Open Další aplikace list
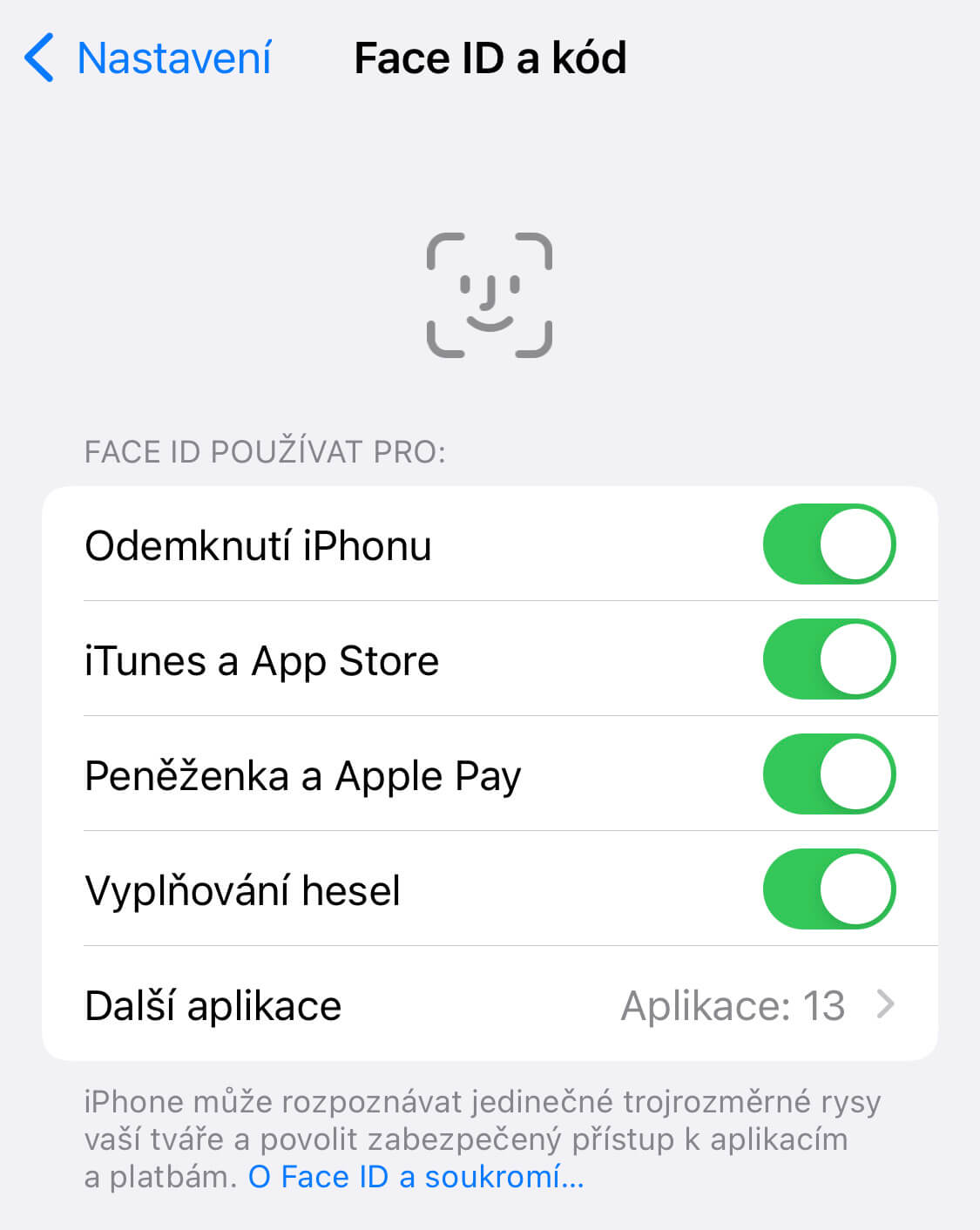Screen dimensions: 980x1230 point(490,1004)
